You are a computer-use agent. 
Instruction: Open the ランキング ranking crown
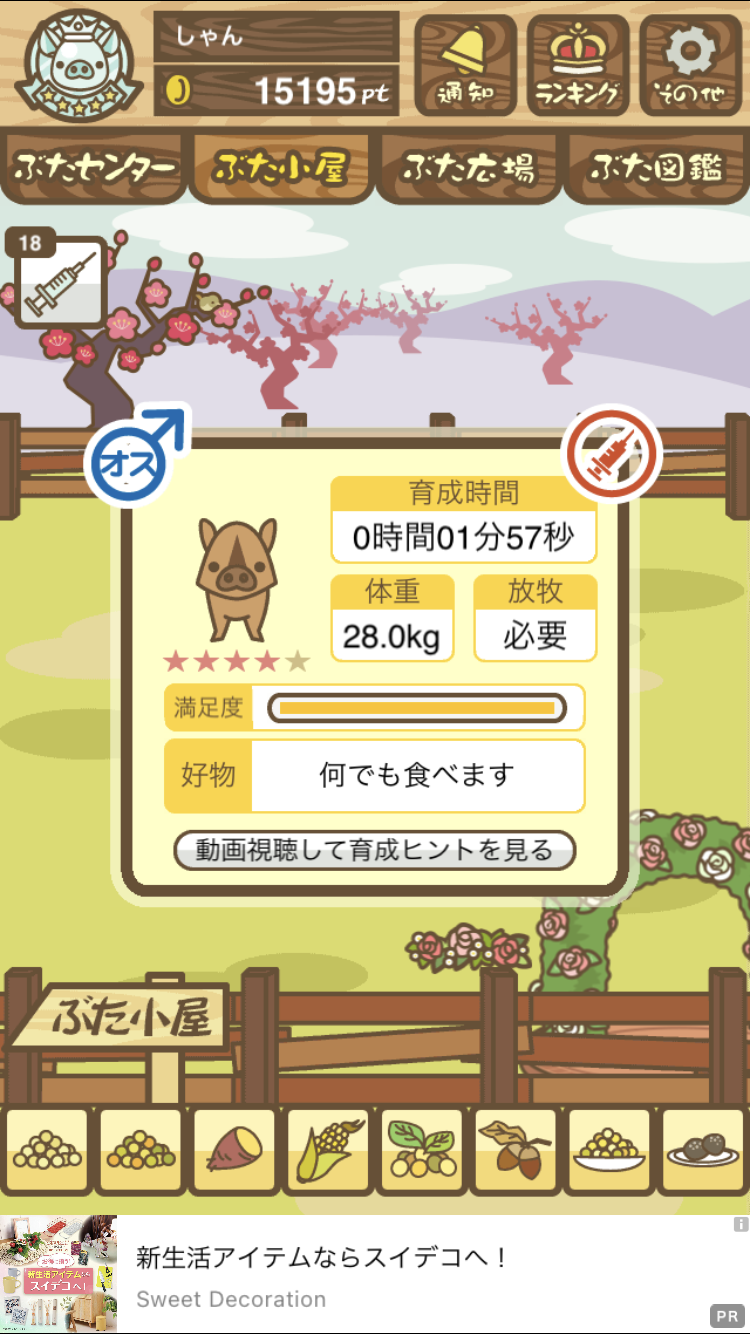(577, 65)
